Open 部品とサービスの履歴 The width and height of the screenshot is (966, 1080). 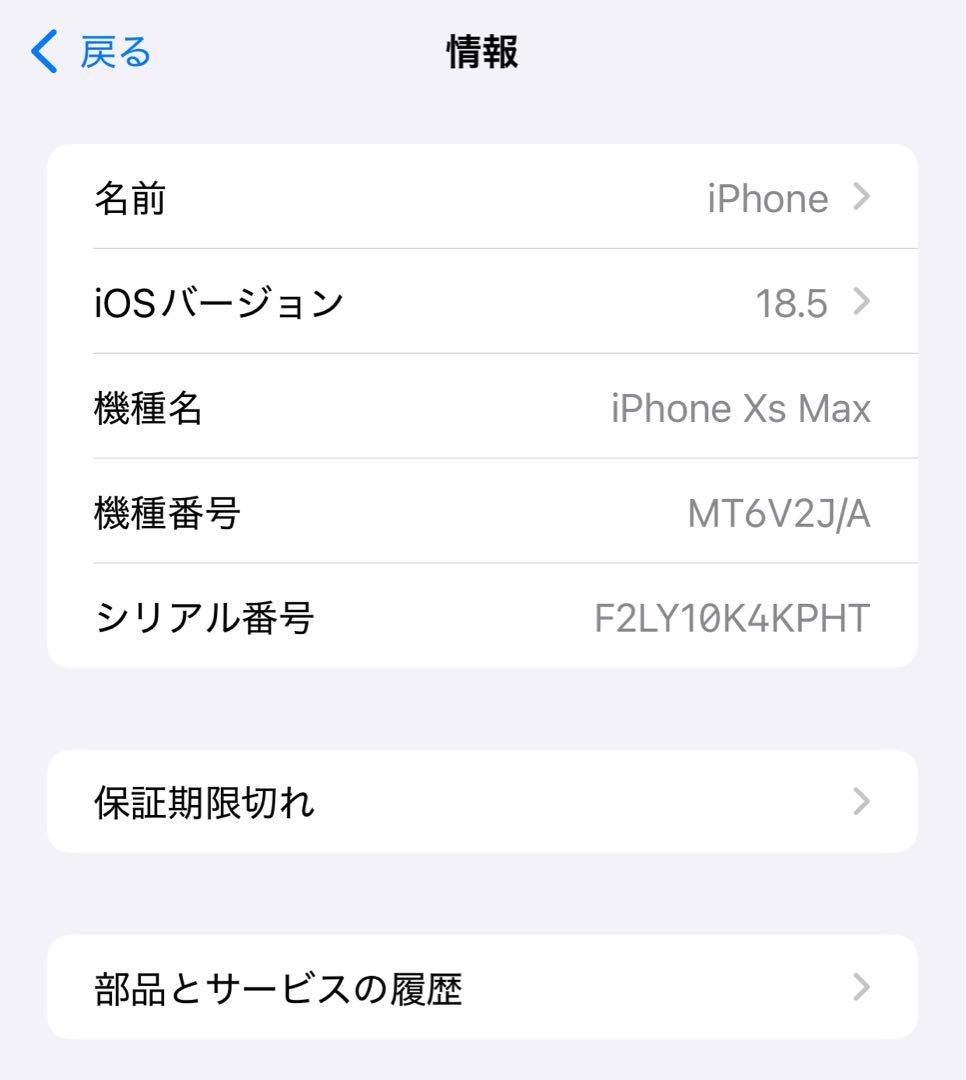click(x=482, y=988)
